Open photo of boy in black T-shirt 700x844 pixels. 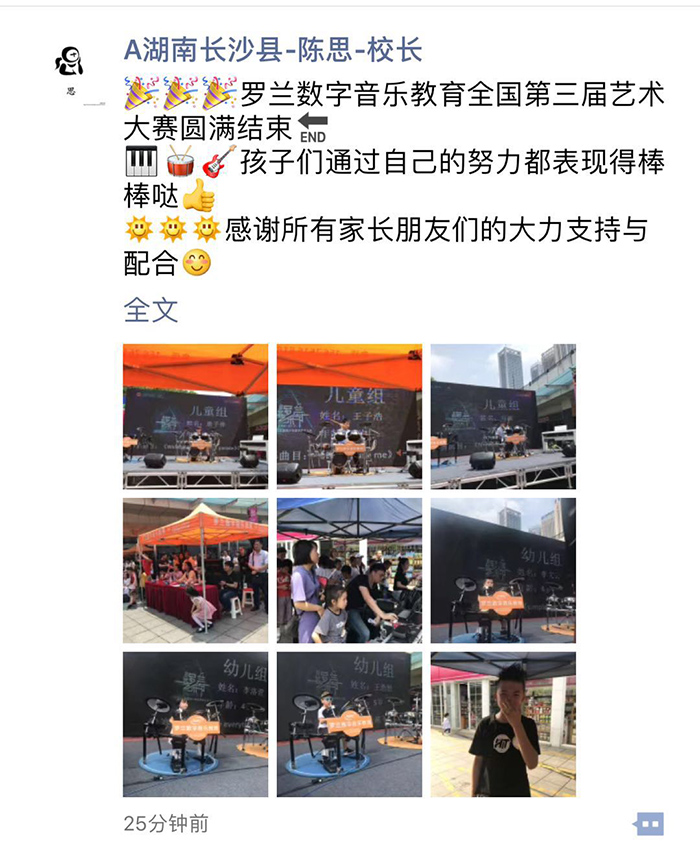pos(503,724)
